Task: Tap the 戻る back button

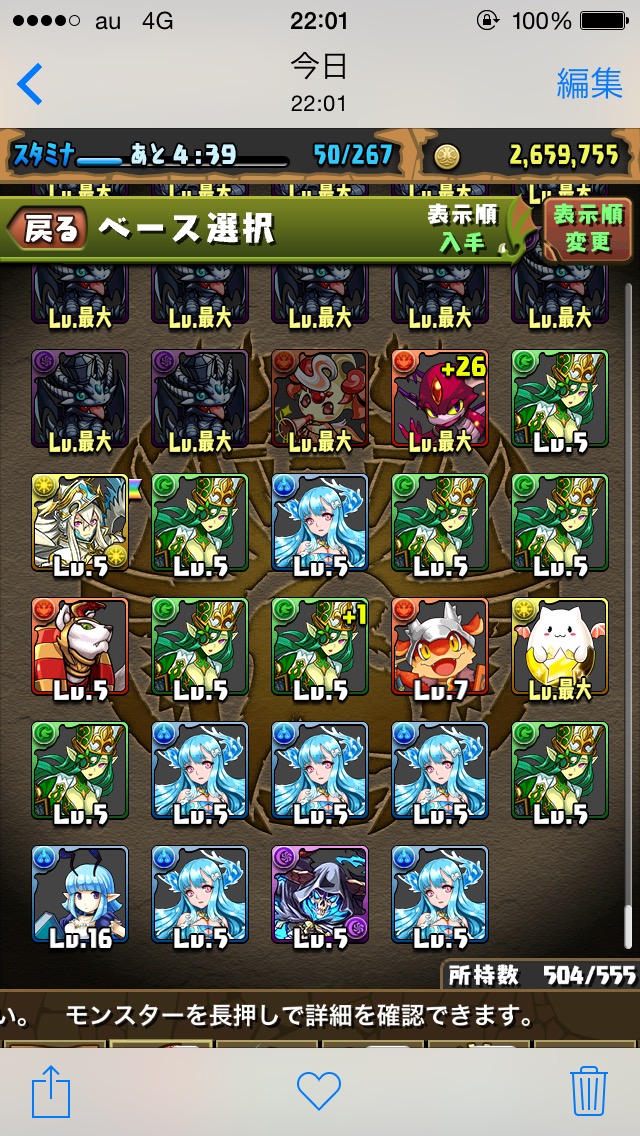Action: (48, 229)
